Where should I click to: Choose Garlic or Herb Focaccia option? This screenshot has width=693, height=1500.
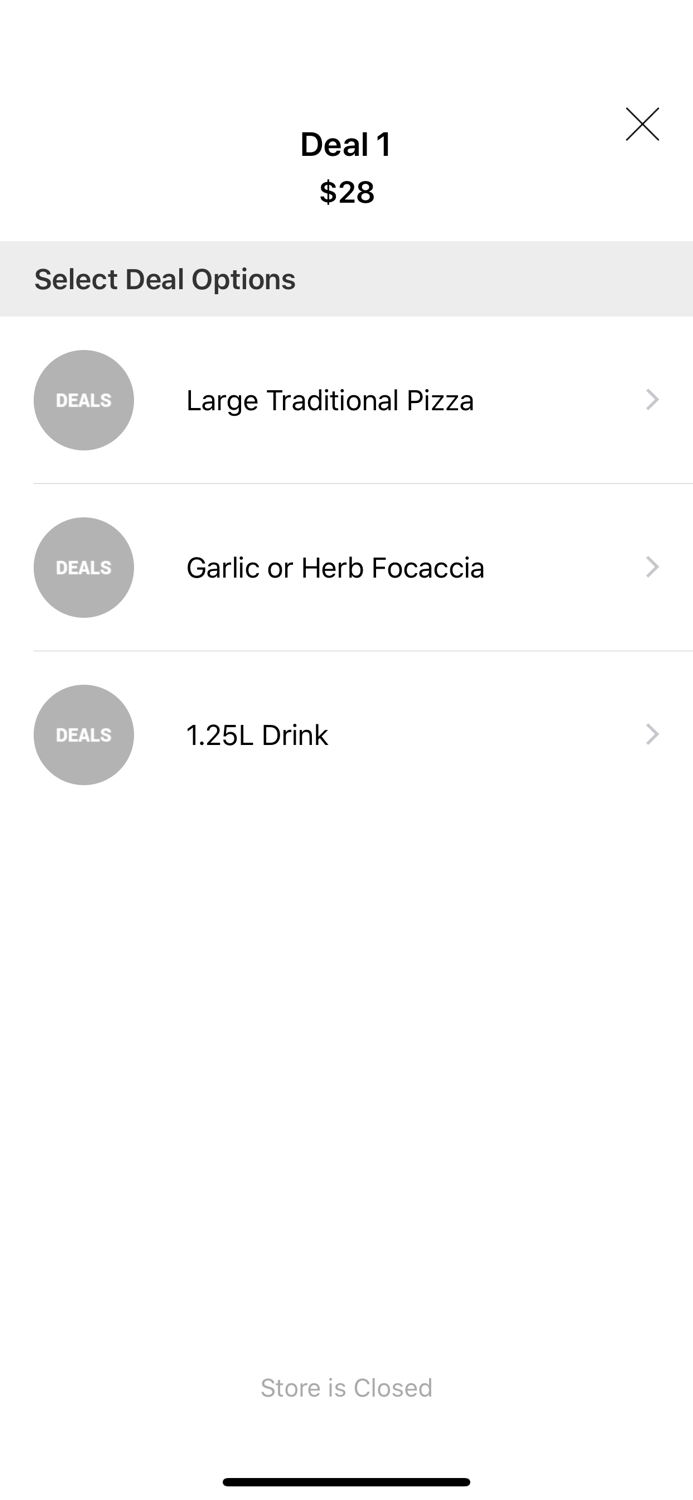[x=346, y=568]
